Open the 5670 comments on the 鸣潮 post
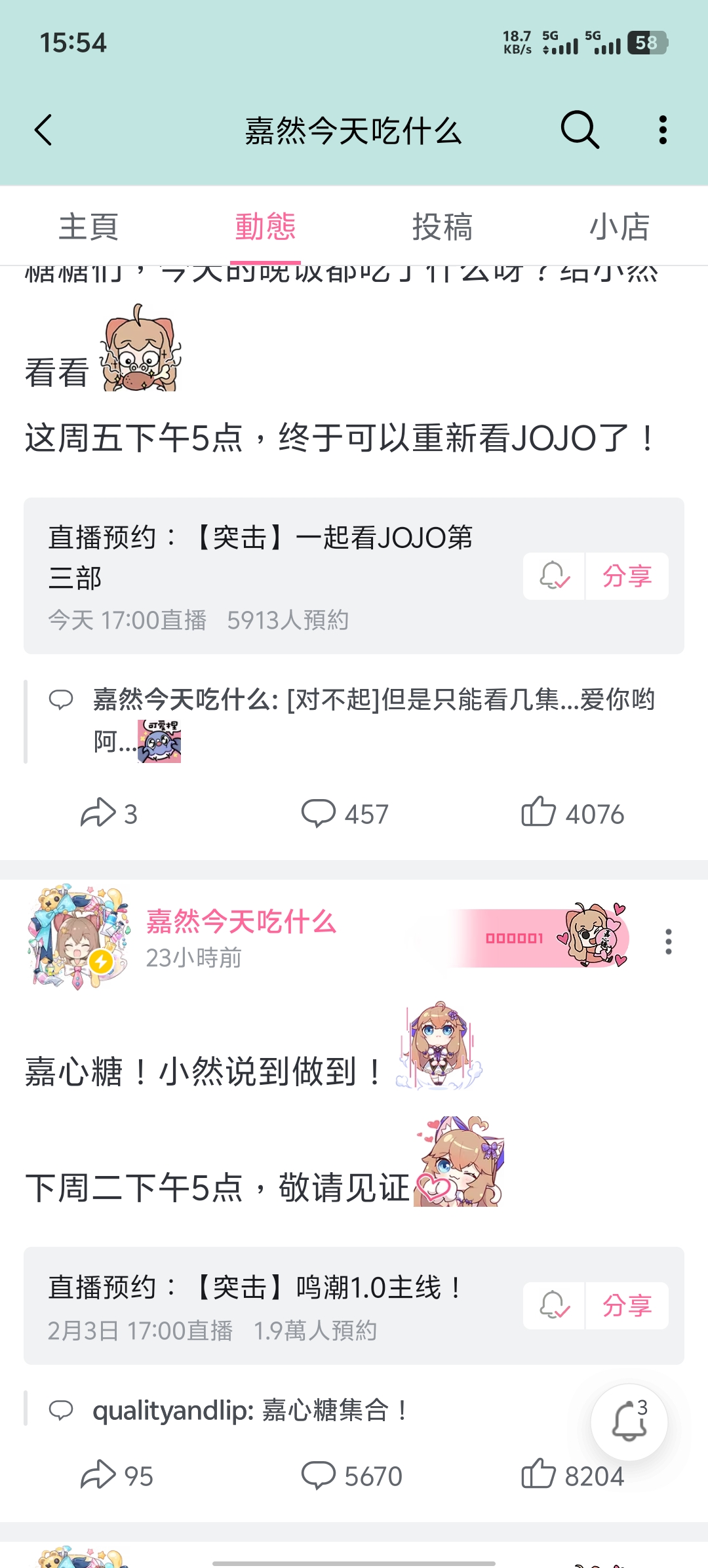 tap(352, 1476)
